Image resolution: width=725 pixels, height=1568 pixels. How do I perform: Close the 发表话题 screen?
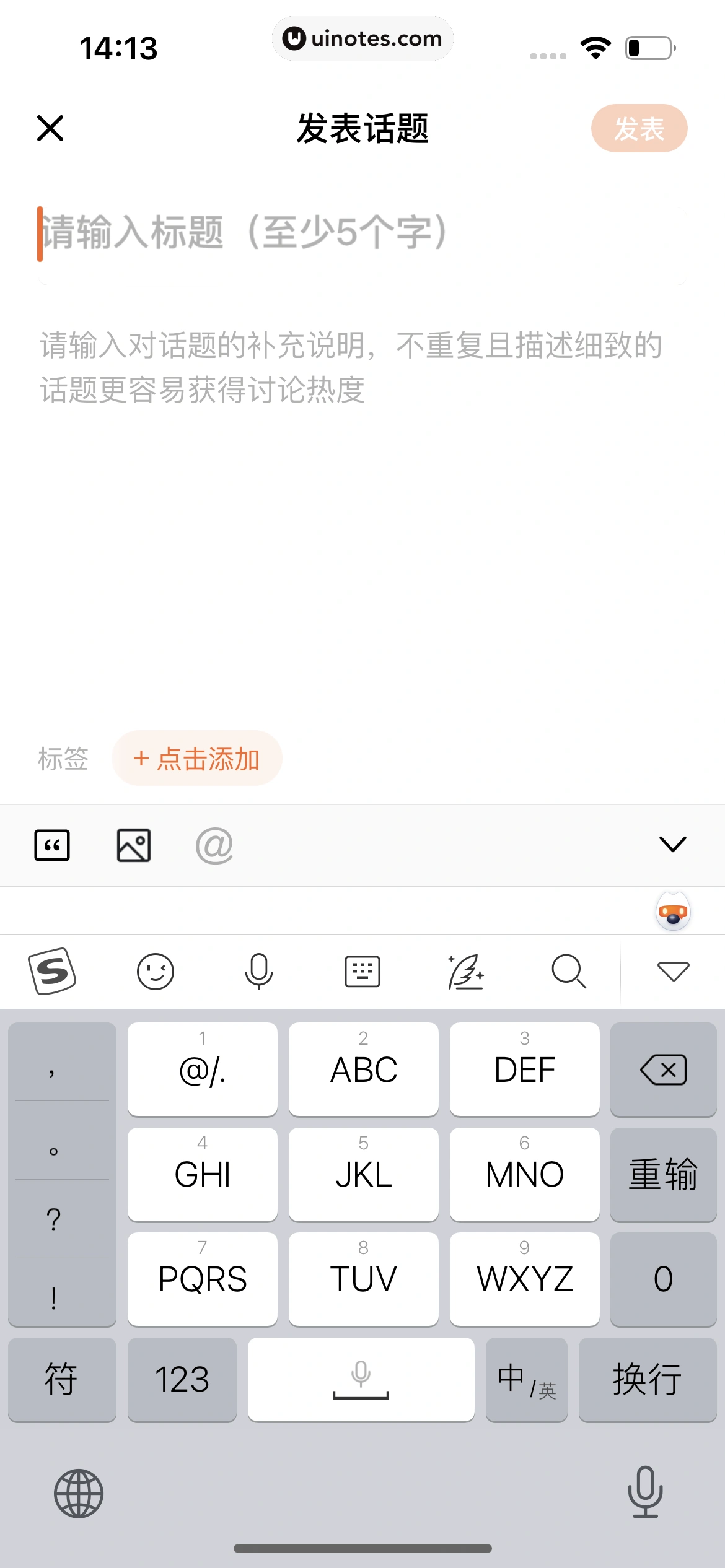click(x=50, y=129)
